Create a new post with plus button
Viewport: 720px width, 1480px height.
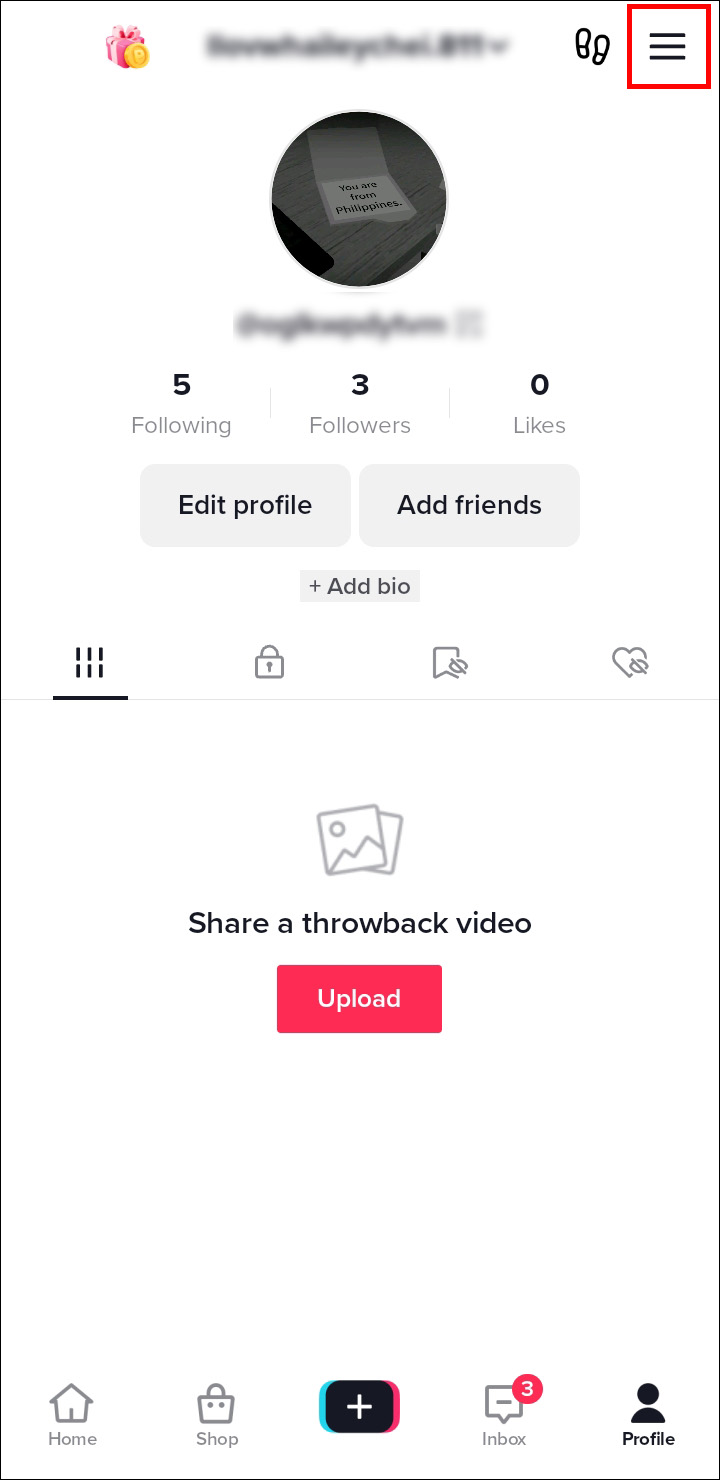point(359,1407)
